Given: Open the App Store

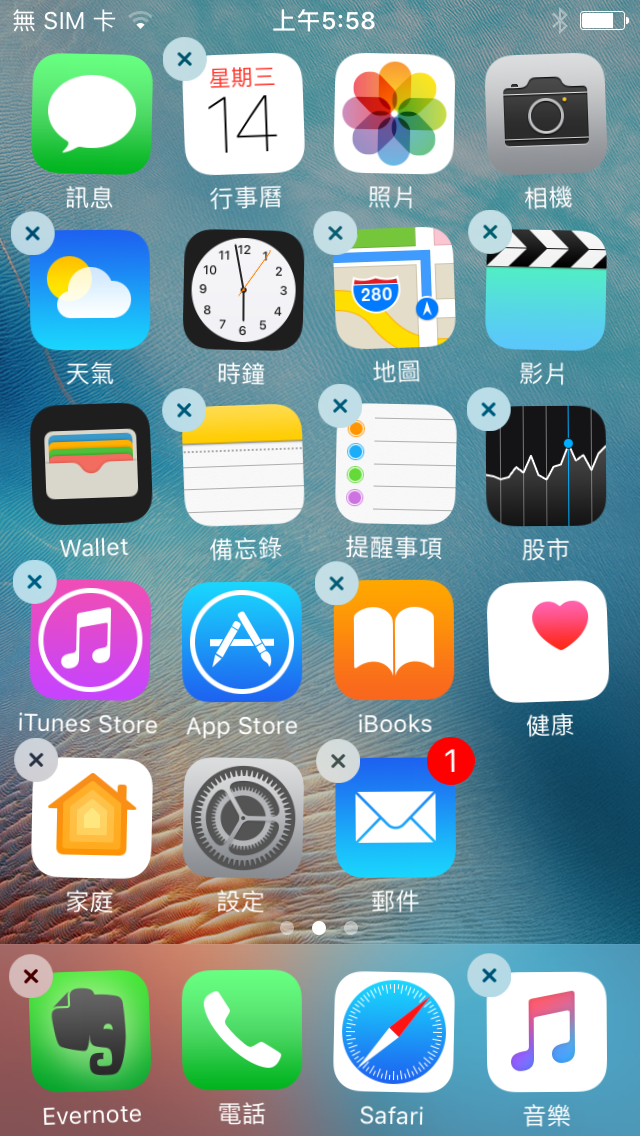Looking at the screenshot, I should point(243,641).
